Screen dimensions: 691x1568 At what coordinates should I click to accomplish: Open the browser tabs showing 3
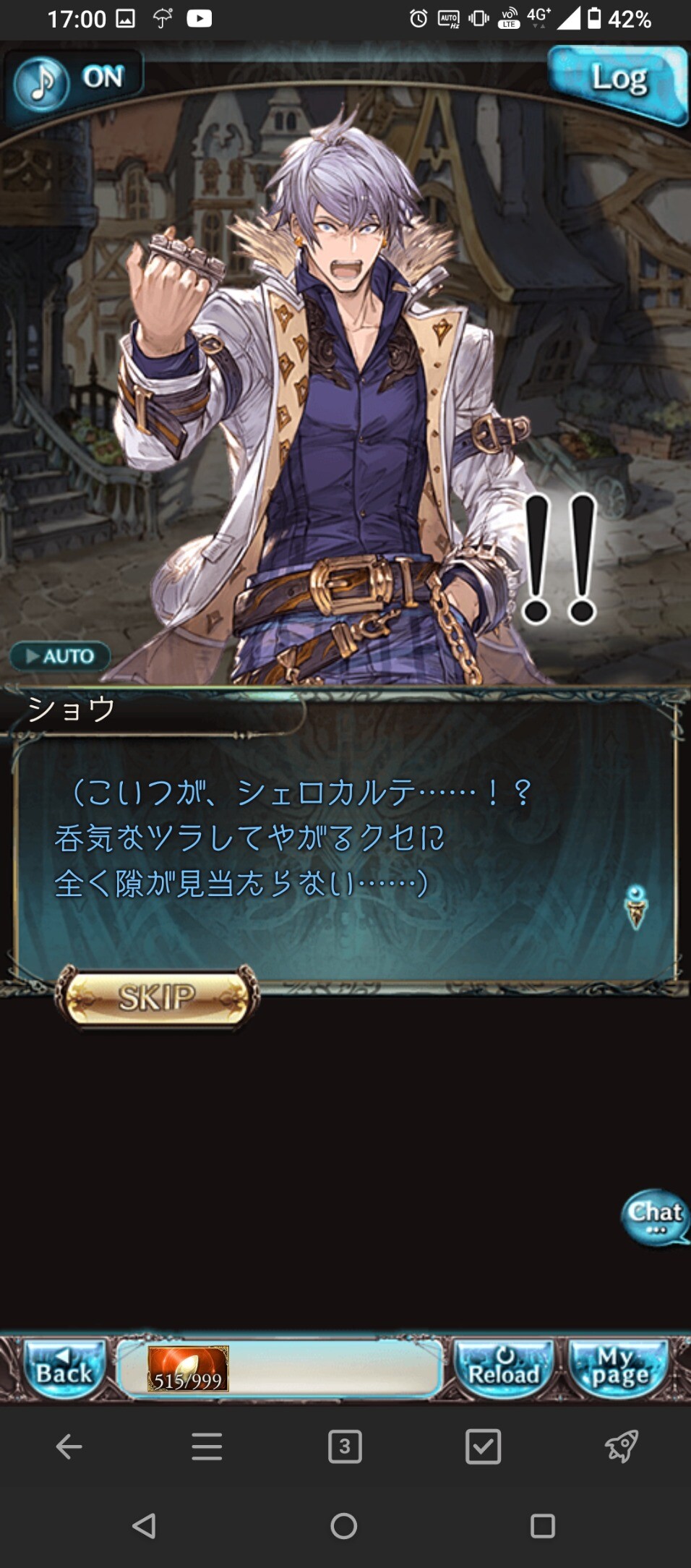tap(345, 1447)
